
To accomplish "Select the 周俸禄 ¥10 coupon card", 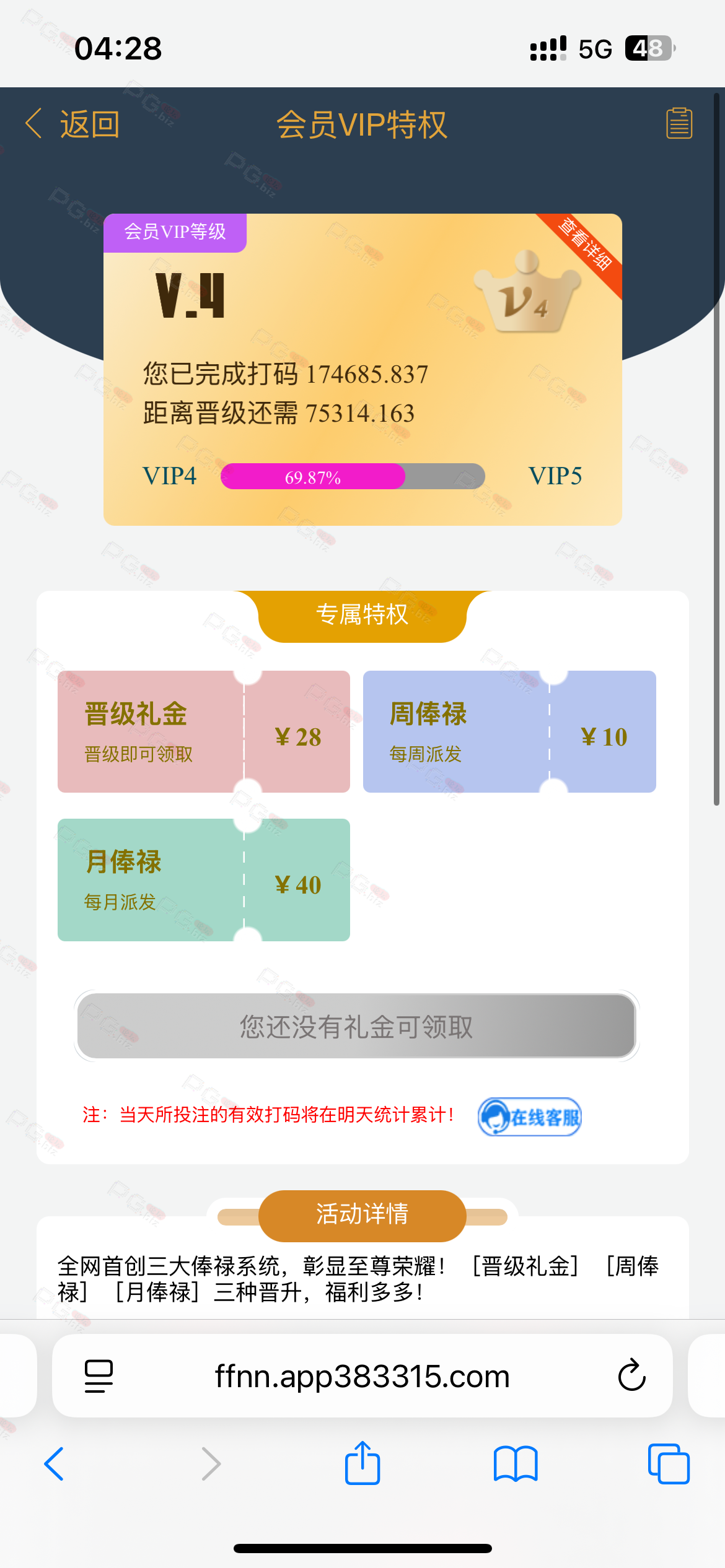I will [509, 731].
